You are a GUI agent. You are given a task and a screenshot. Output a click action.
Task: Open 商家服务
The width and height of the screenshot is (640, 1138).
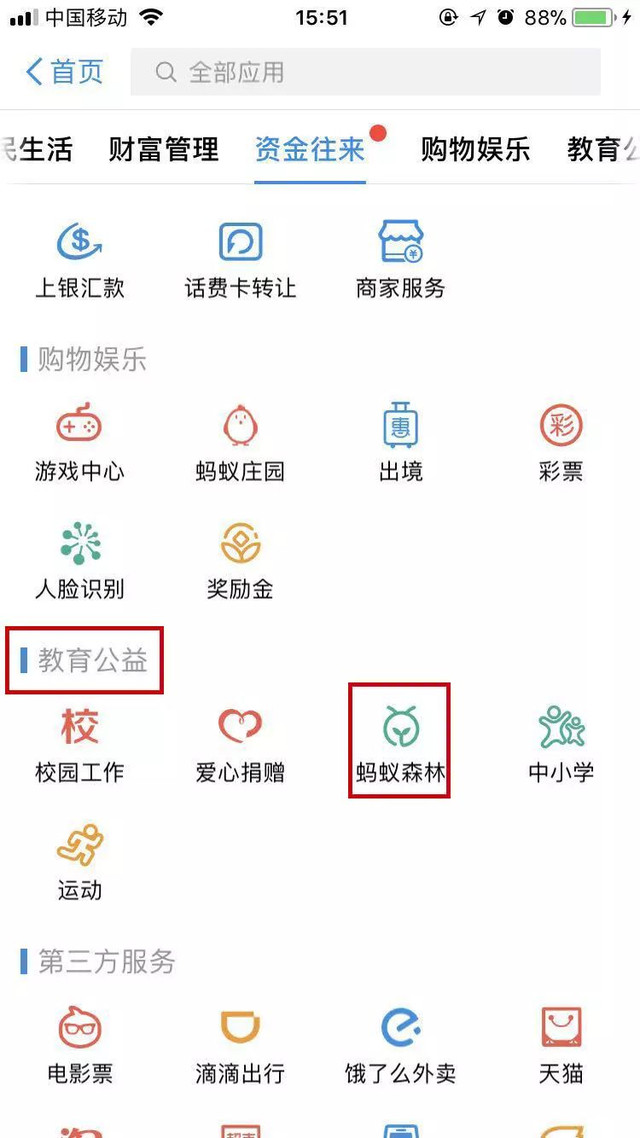(400, 260)
